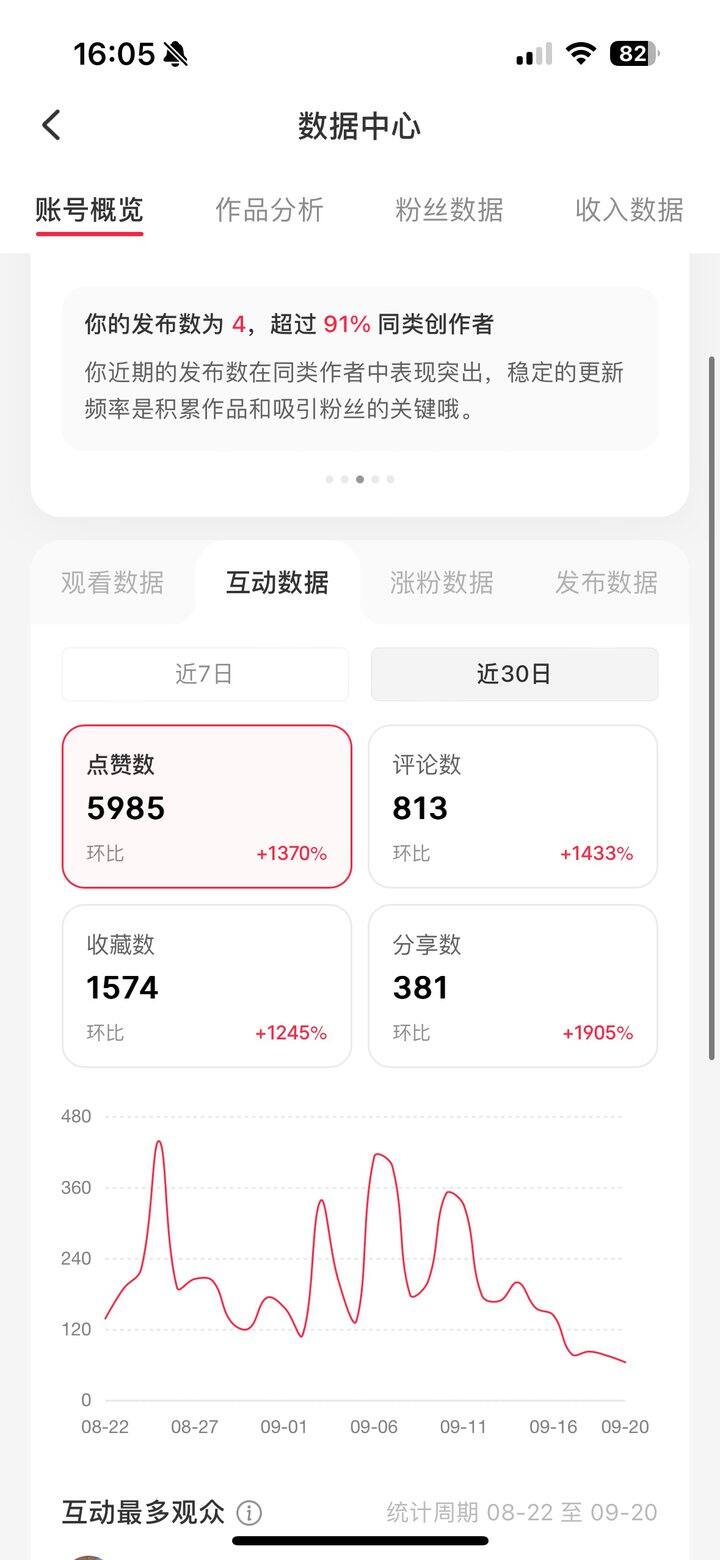Viewport: 720px width, 1560px height.
Task: Tap the insight card about 发布数
Action: pos(360,368)
